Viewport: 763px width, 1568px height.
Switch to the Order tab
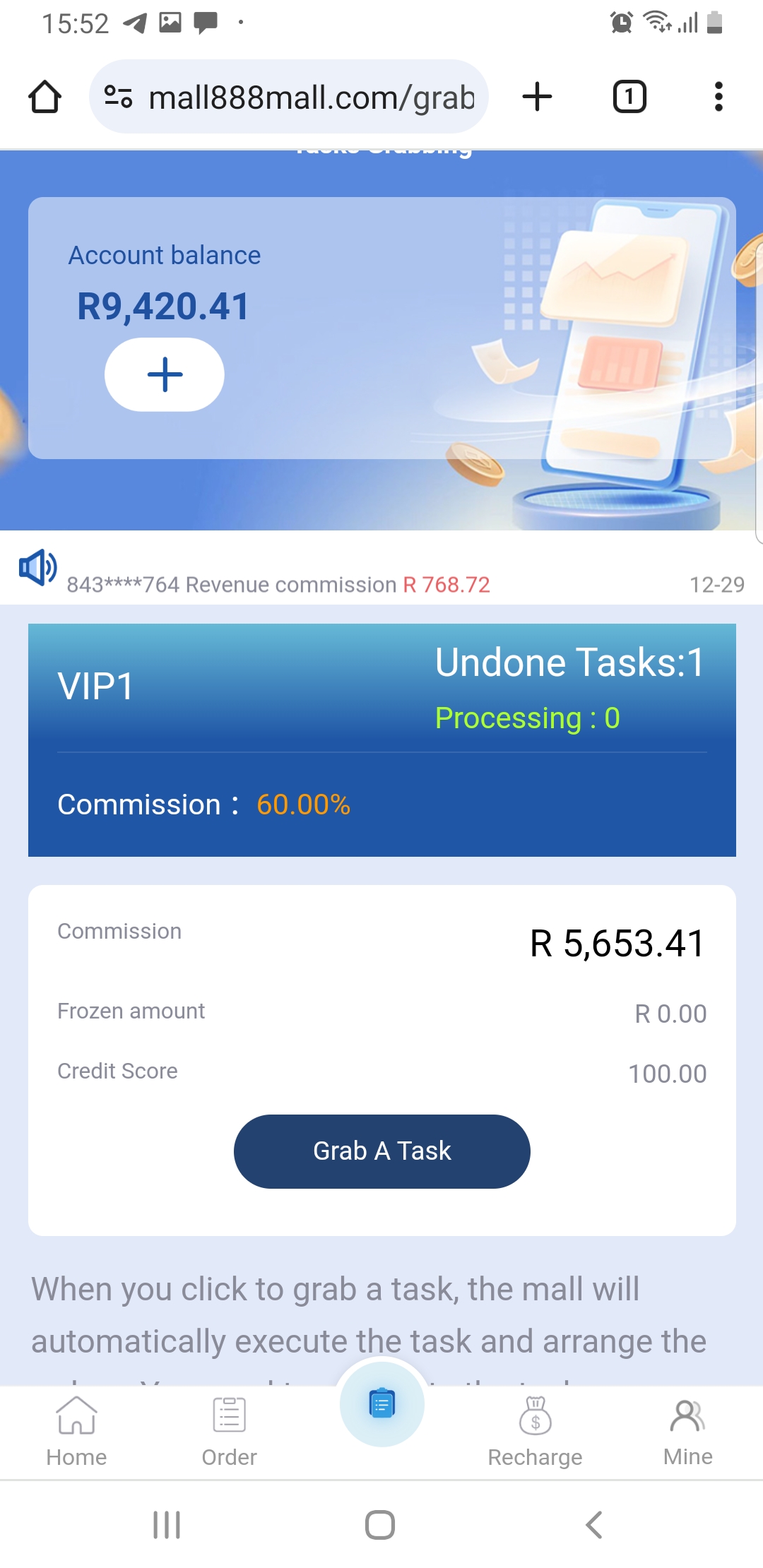[229, 1432]
